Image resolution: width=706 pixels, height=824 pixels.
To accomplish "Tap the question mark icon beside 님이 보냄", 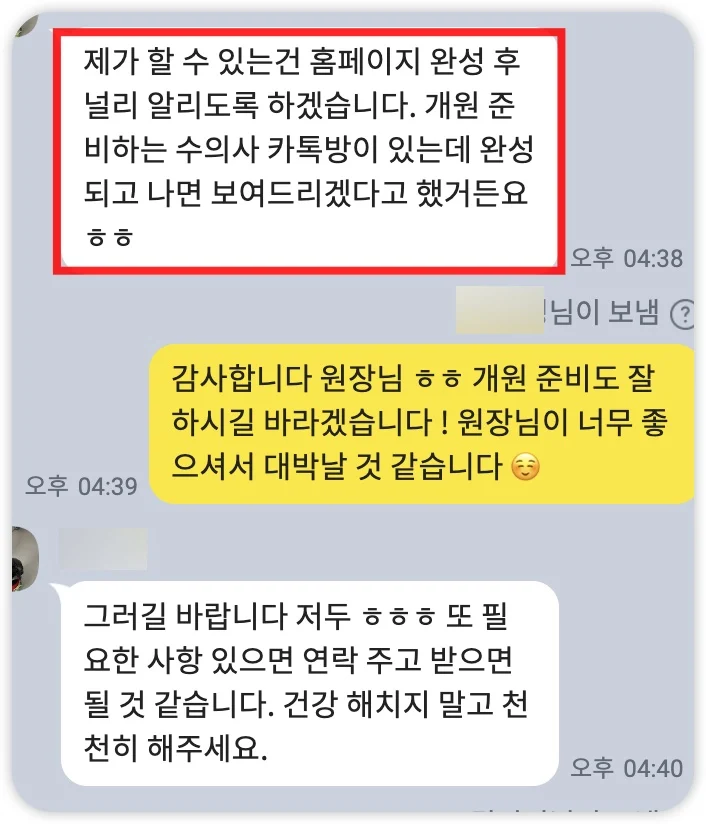I will coord(684,314).
